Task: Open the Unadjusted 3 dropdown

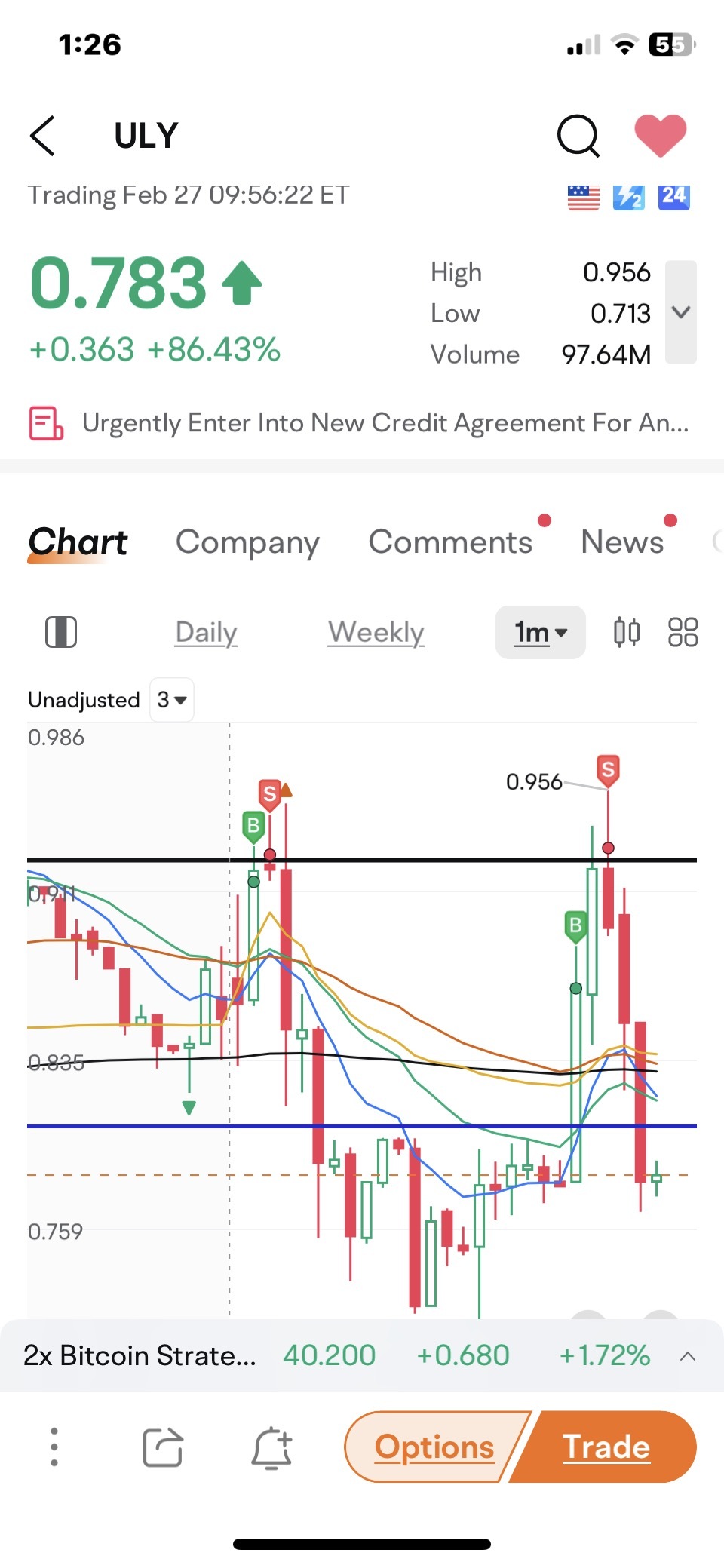Action: (172, 700)
